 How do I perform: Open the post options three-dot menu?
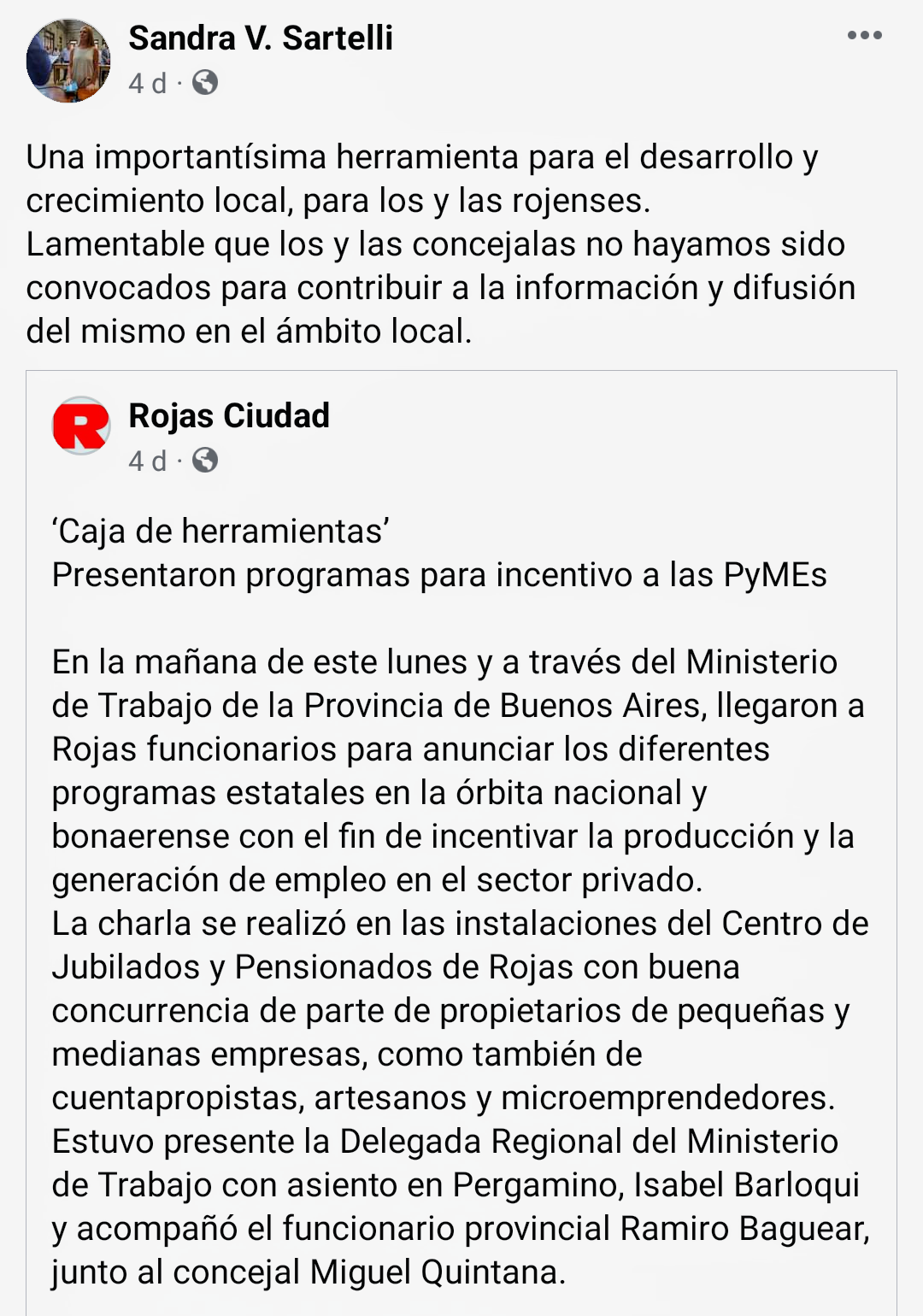pyautogui.click(x=864, y=36)
